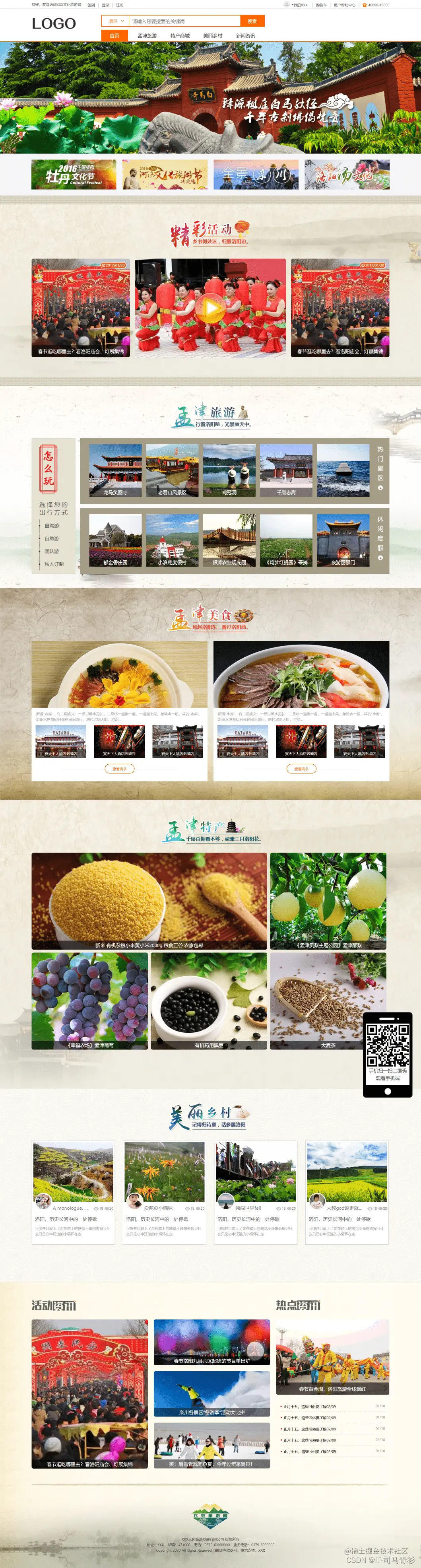Viewport: 421px width, 1568px height.
Task: Choose the 私人订制 travel mode option
Action: point(54,563)
